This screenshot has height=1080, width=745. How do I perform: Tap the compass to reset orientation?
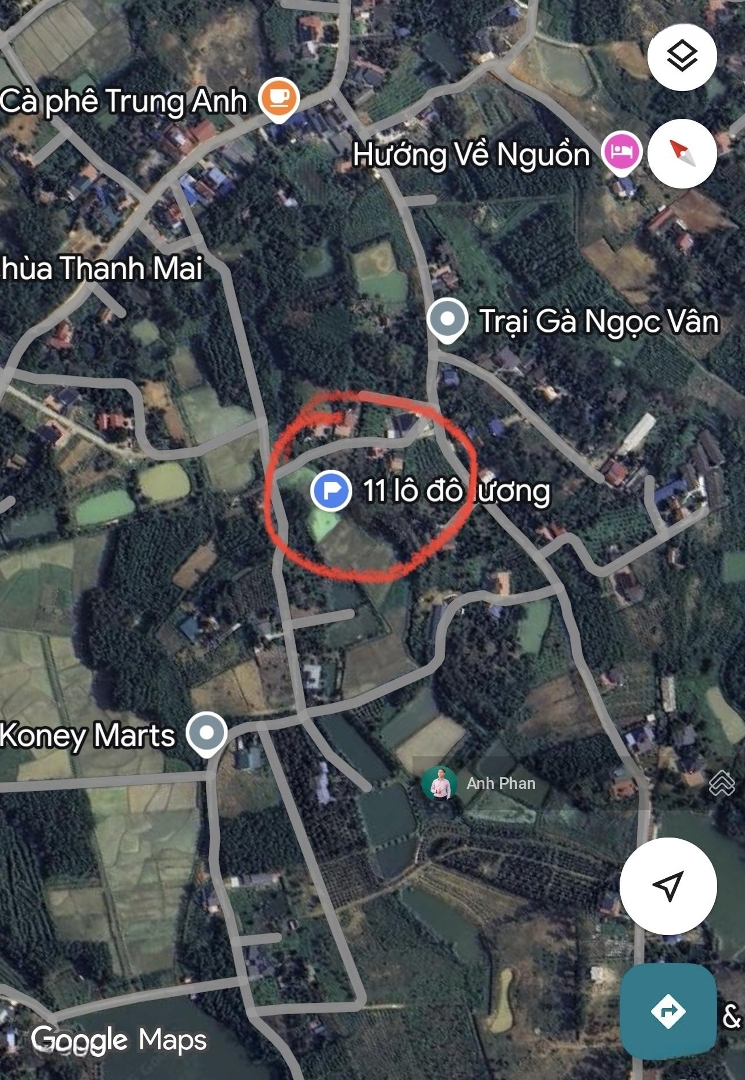click(x=682, y=152)
